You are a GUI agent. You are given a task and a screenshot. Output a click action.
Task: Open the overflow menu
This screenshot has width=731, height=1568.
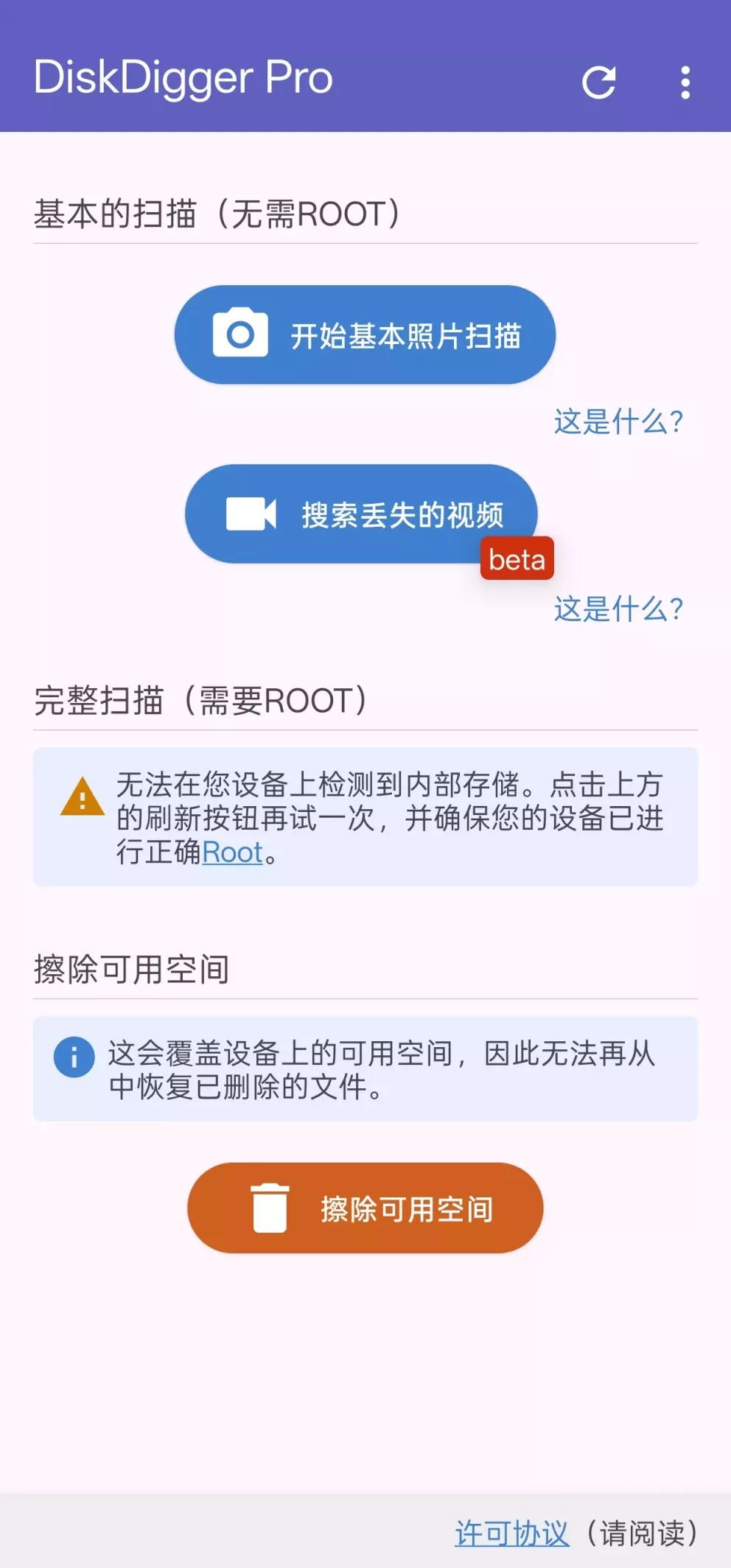685,82
